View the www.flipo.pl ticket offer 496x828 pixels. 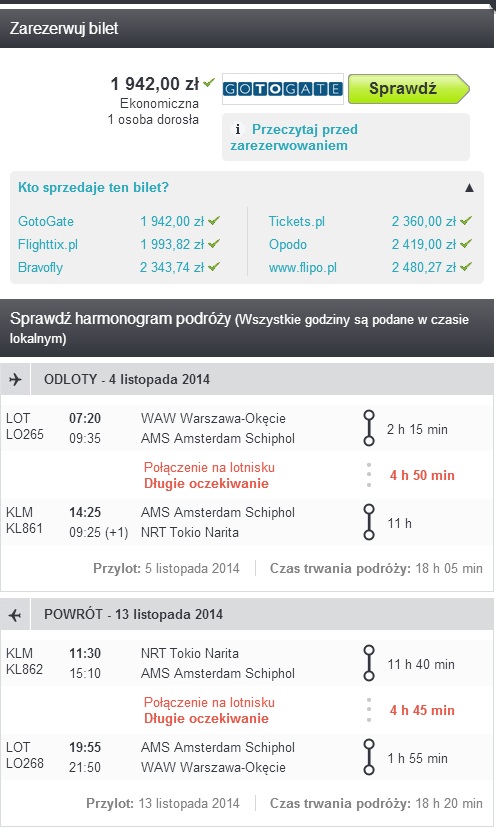coord(303,268)
